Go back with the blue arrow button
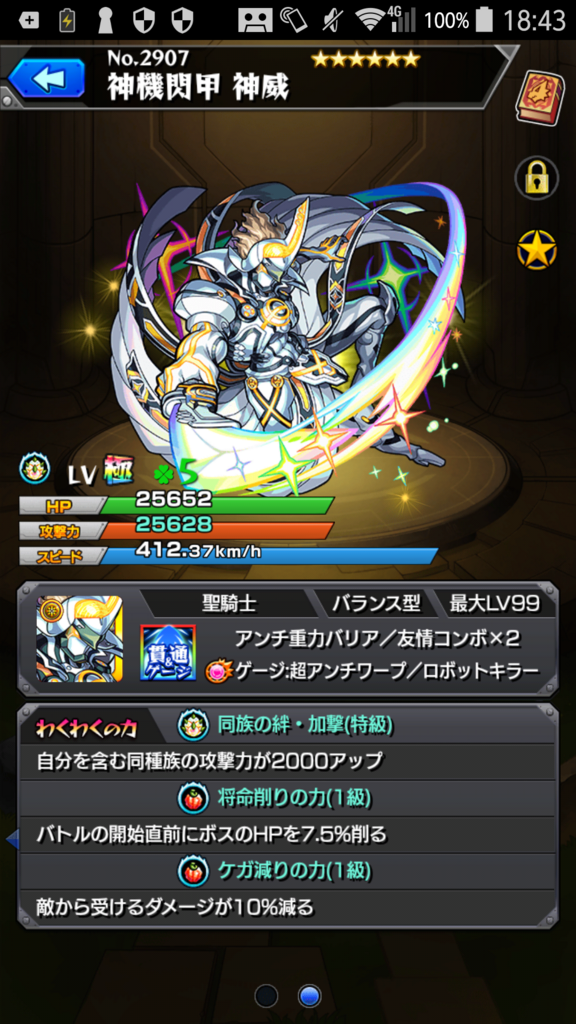Viewport: 576px width, 1024px height. click(47, 78)
